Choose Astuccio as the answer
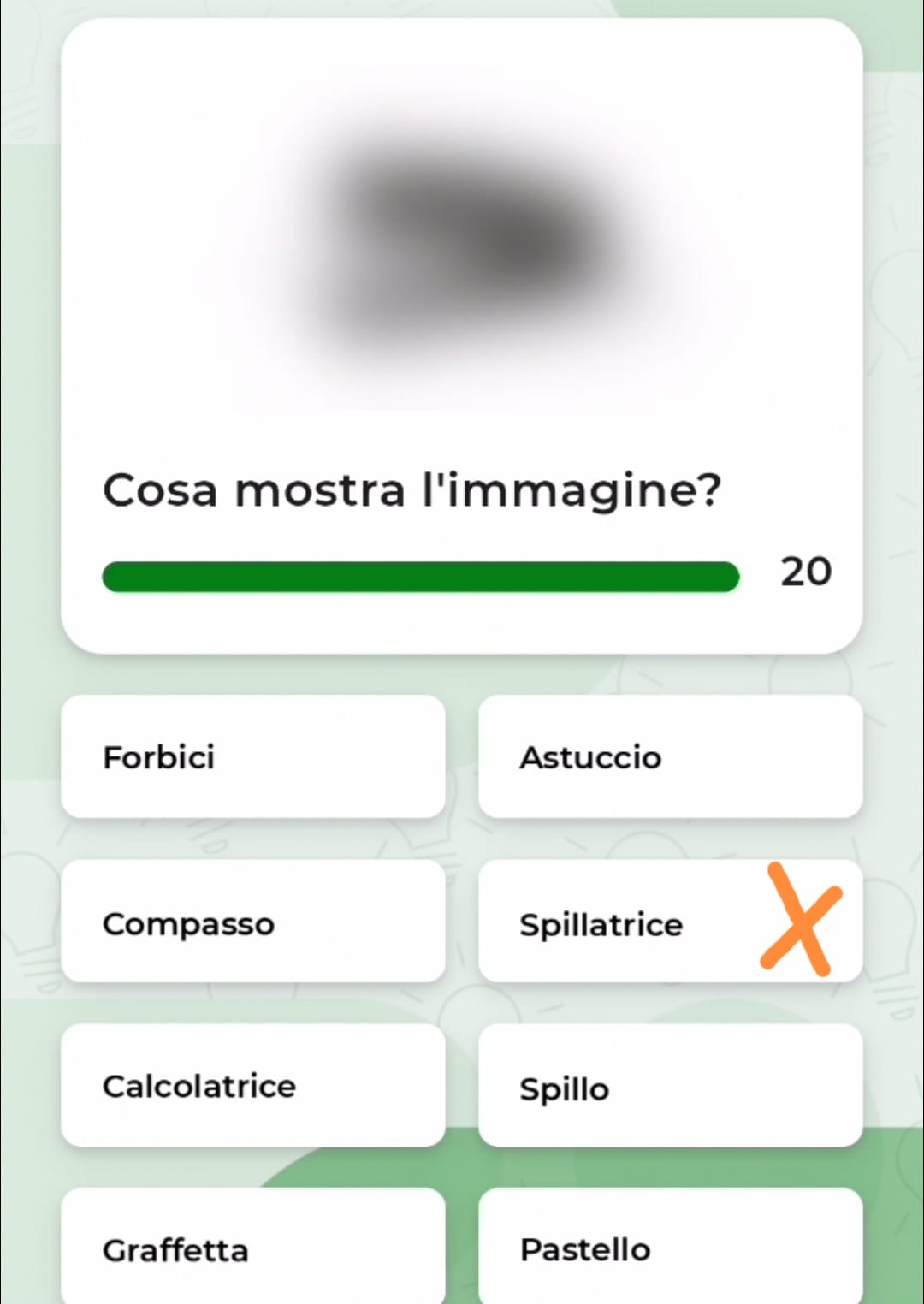 coord(669,757)
